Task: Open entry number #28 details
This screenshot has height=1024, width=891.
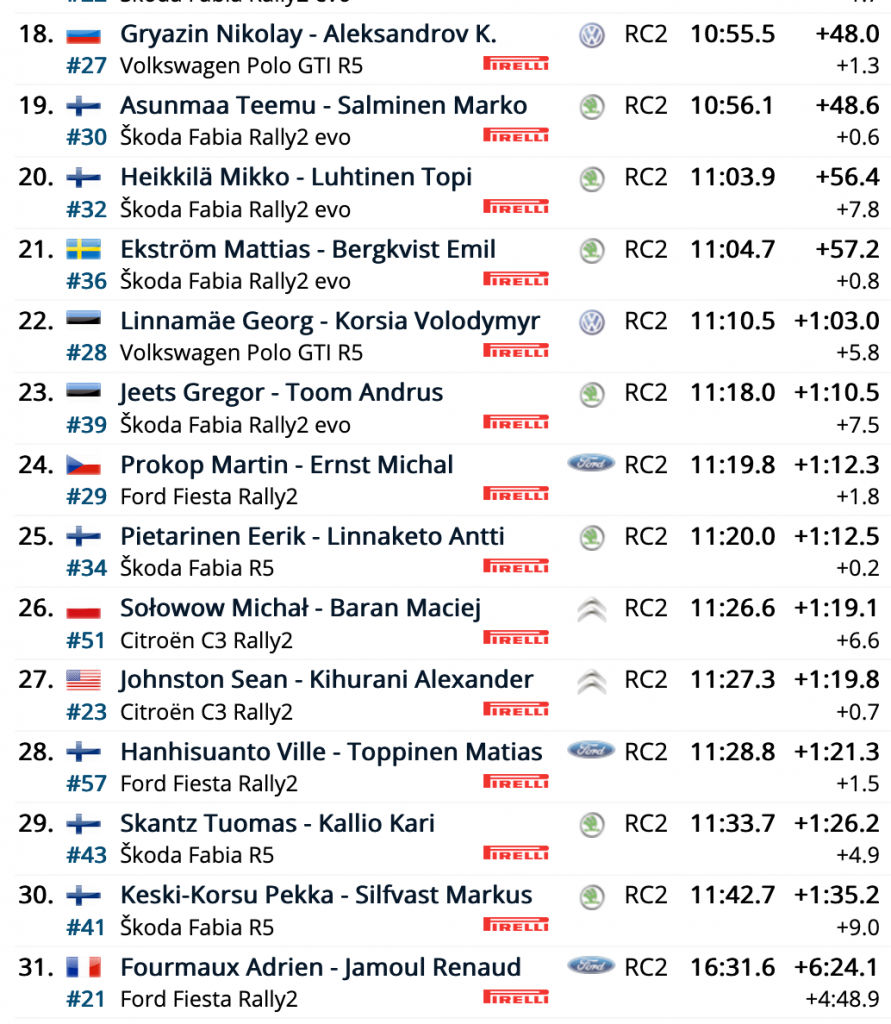Action: [86, 353]
